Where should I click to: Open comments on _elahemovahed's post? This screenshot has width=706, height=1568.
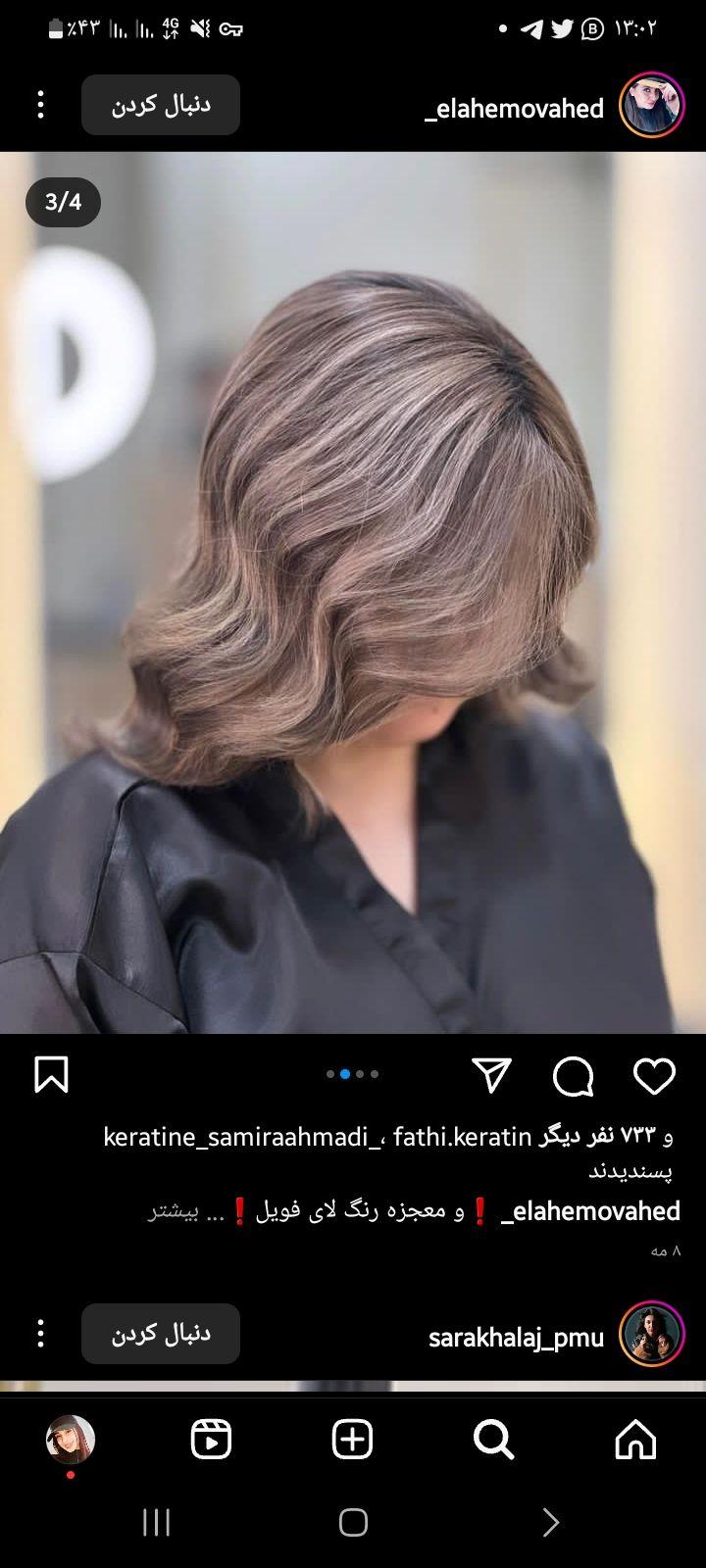tap(573, 1076)
